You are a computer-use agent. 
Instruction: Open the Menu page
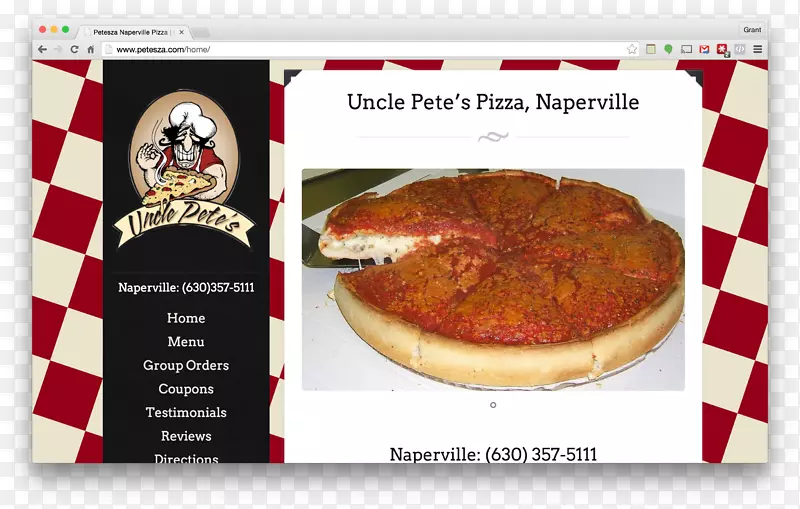coord(186,342)
